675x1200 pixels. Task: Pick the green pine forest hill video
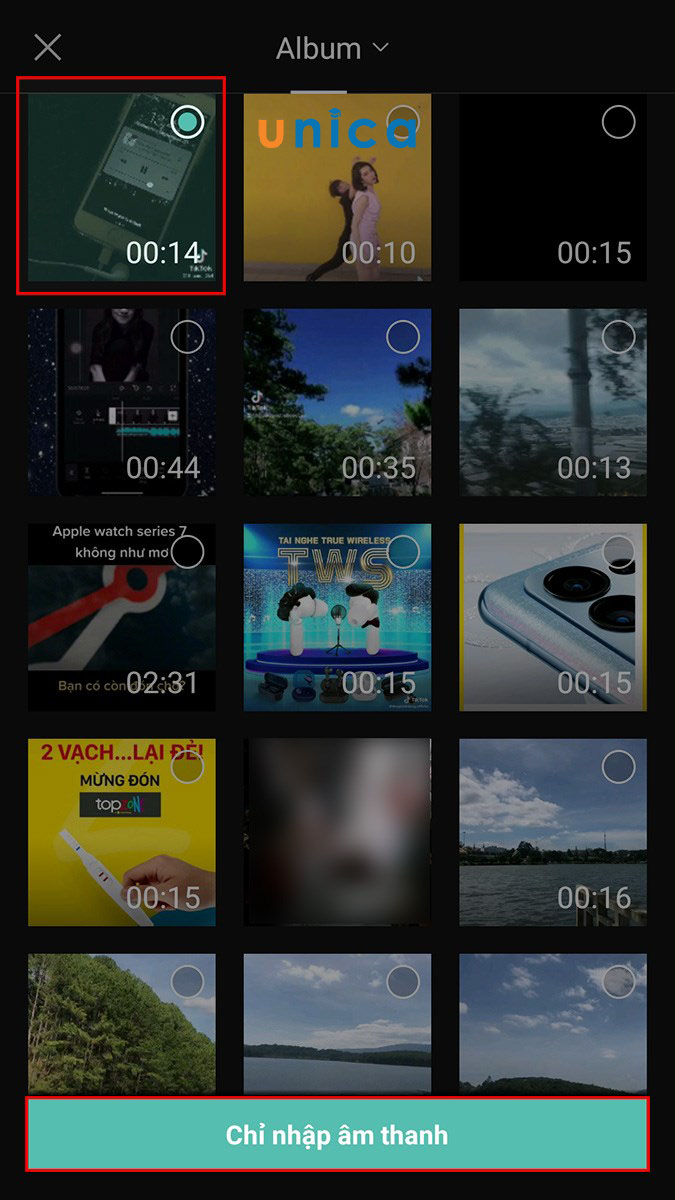pyautogui.click(x=187, y=983)
